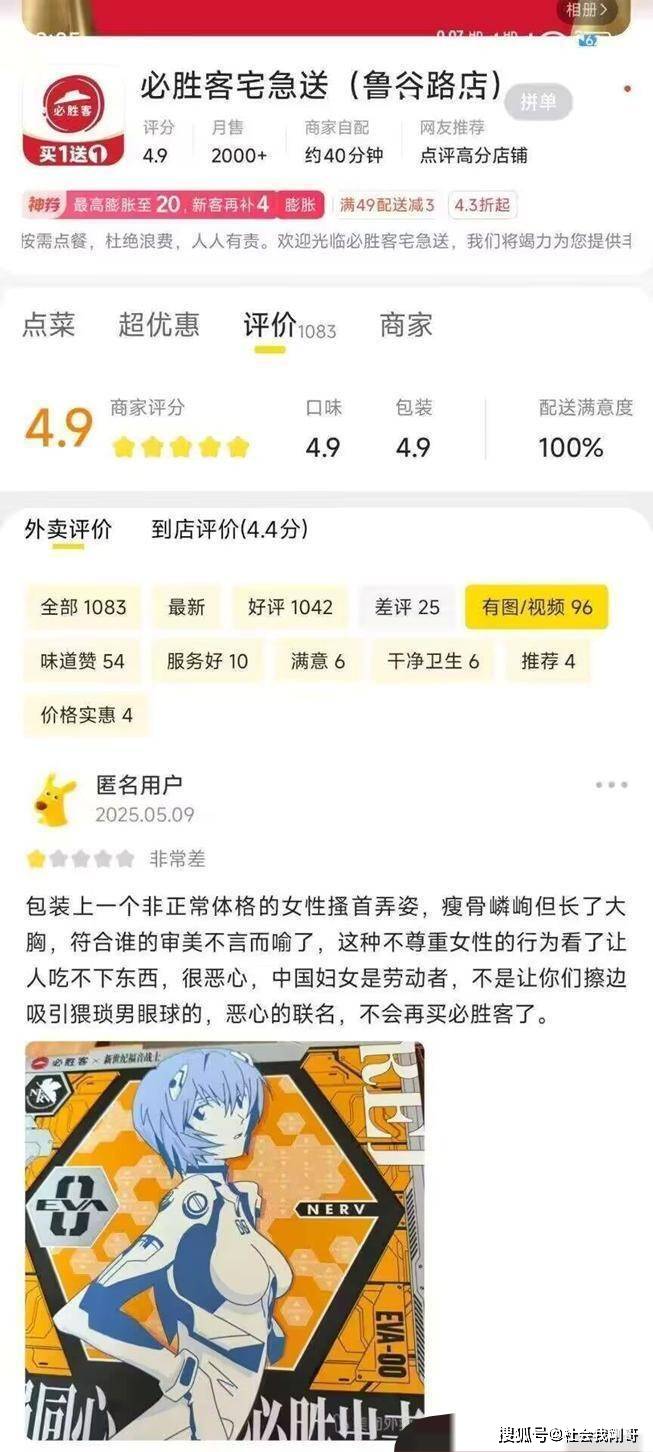Filter reviews by 最新
This screenshot has width=653, height=1452.
(186, 607)
